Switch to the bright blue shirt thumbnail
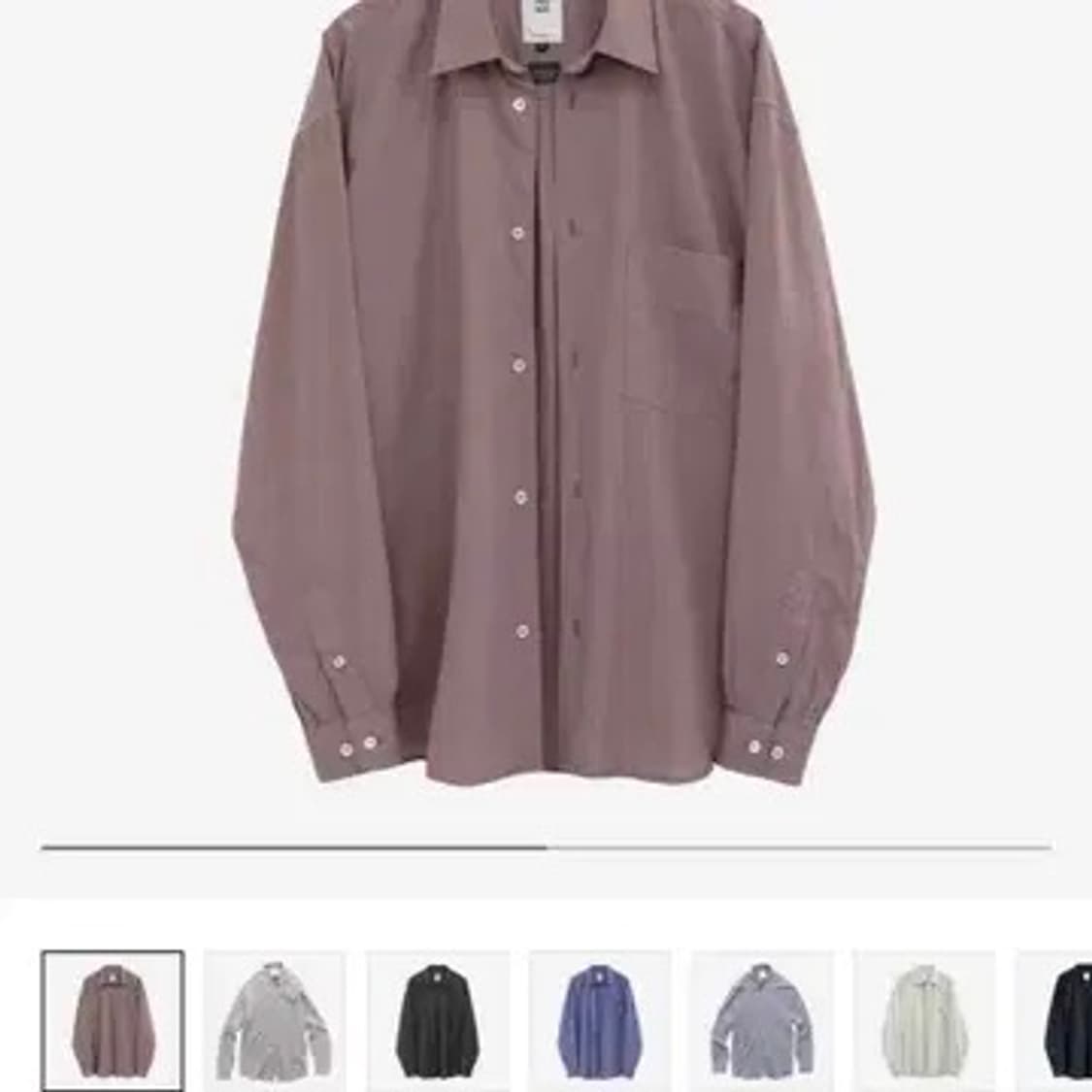This screenshot has width=1092, height=1092. (600, 1020)
